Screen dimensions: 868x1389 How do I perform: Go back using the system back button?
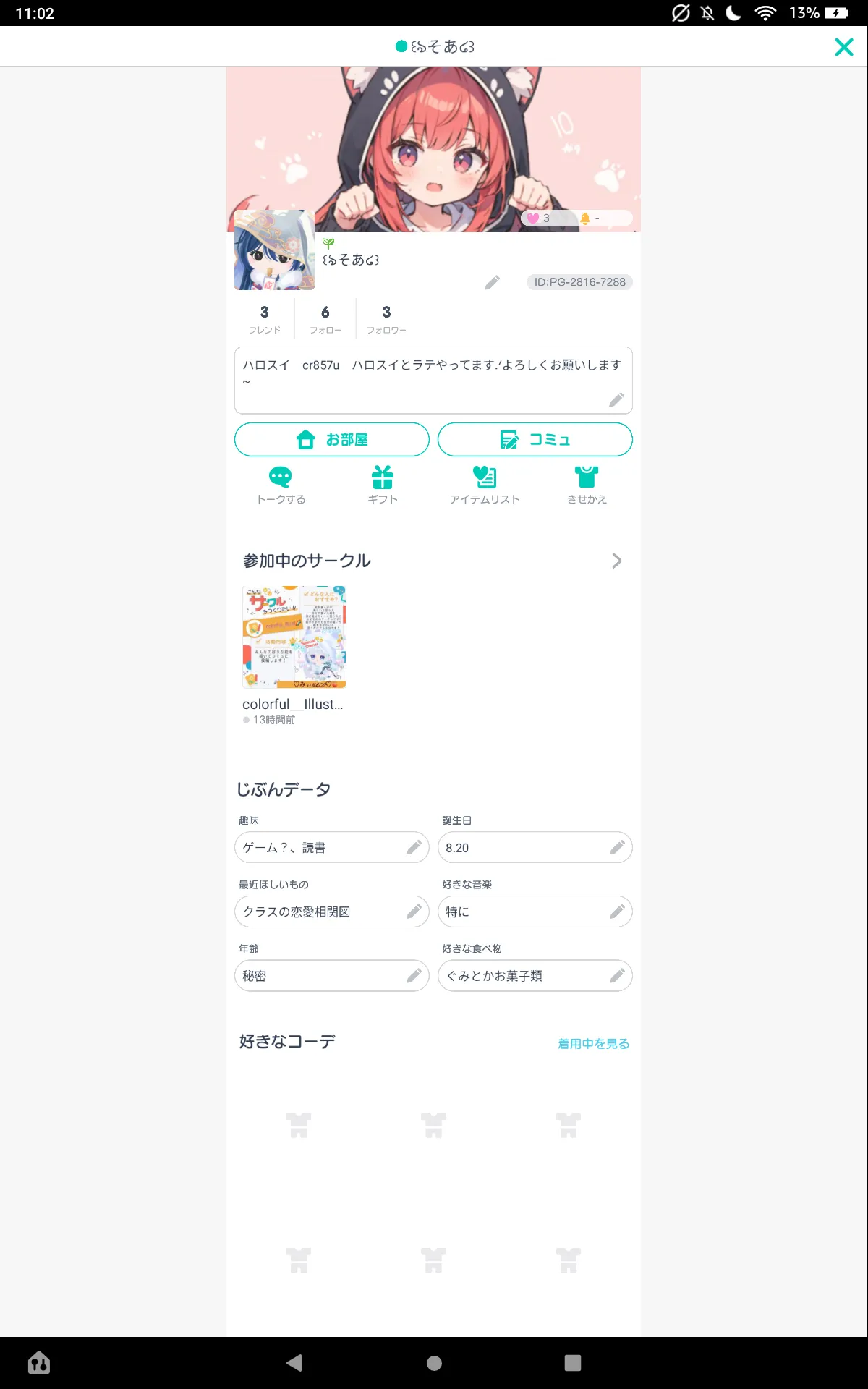(294, 1363)
